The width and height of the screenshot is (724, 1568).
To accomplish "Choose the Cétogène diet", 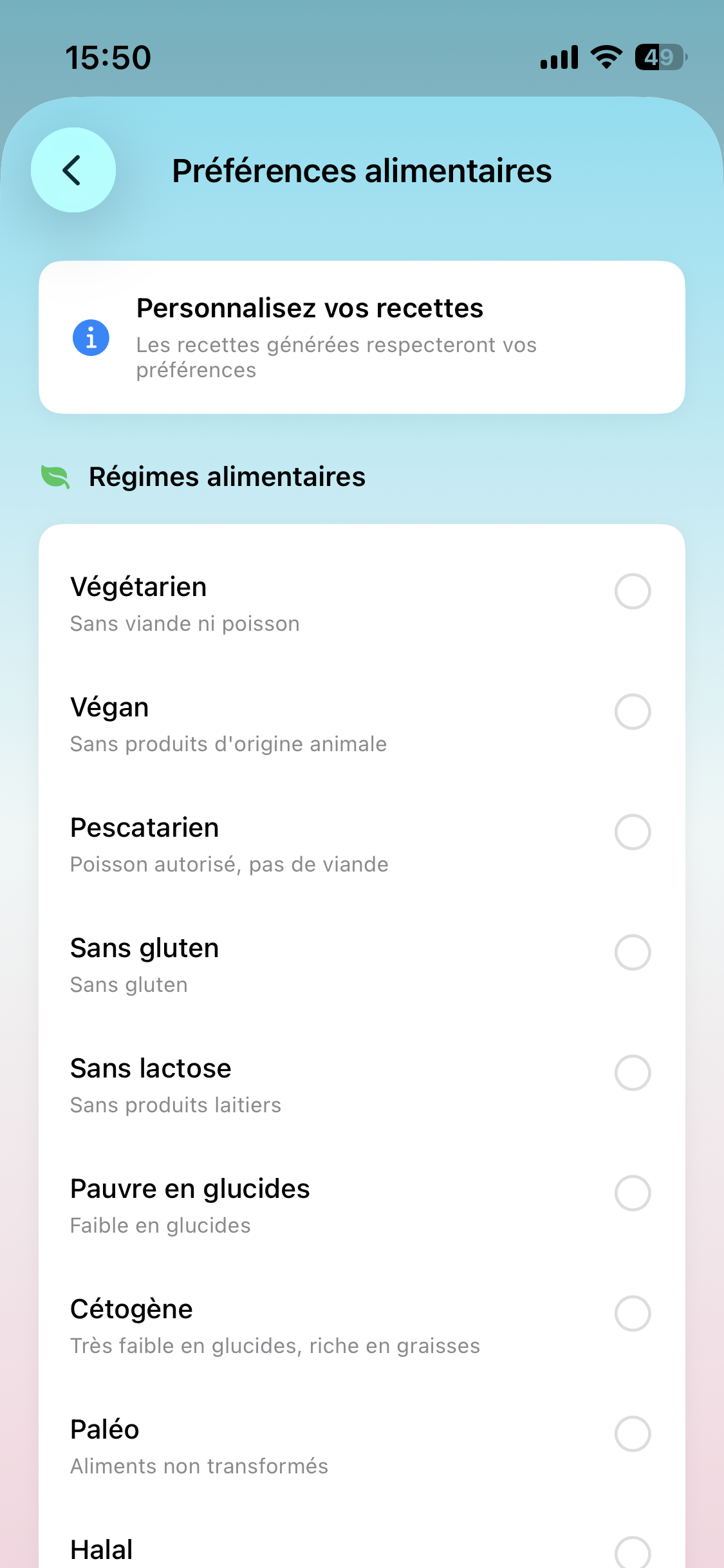I will [633, 1313].
